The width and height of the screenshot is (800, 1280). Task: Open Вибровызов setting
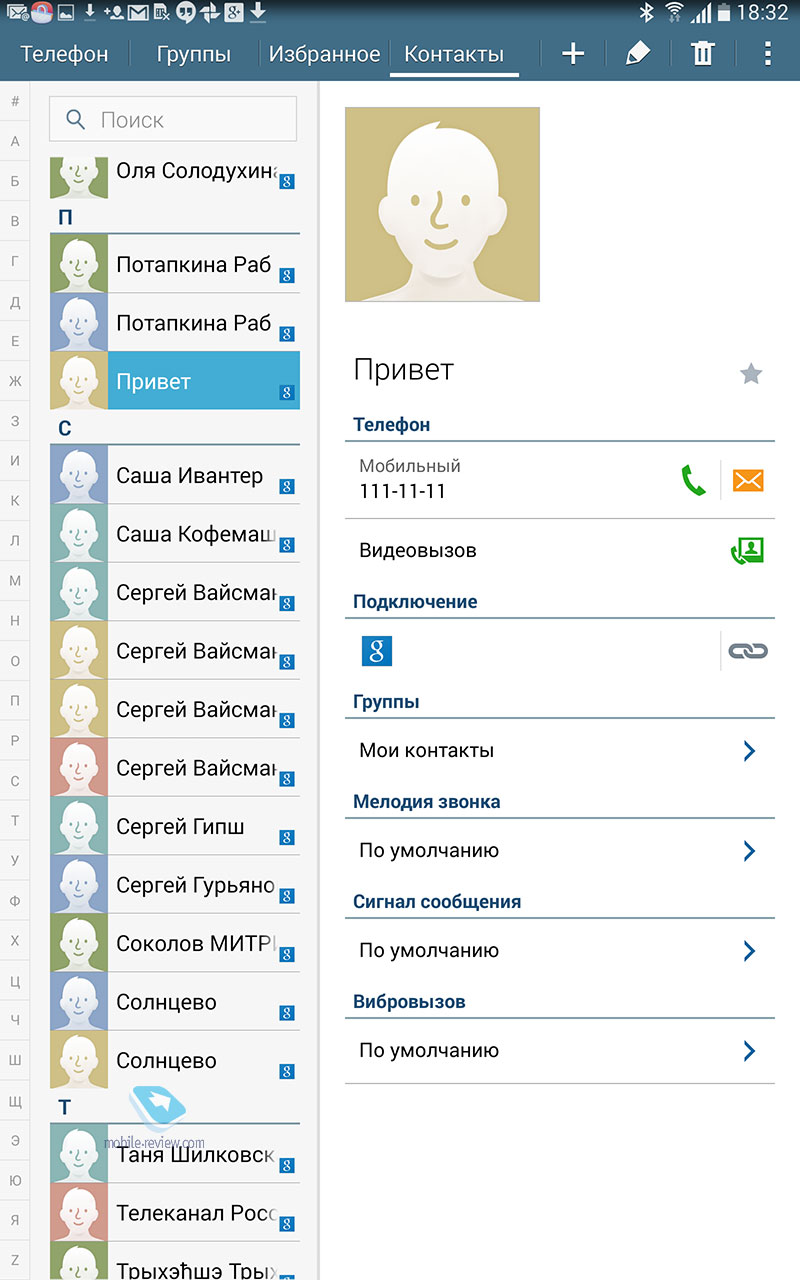click(x=560, y=1051)
